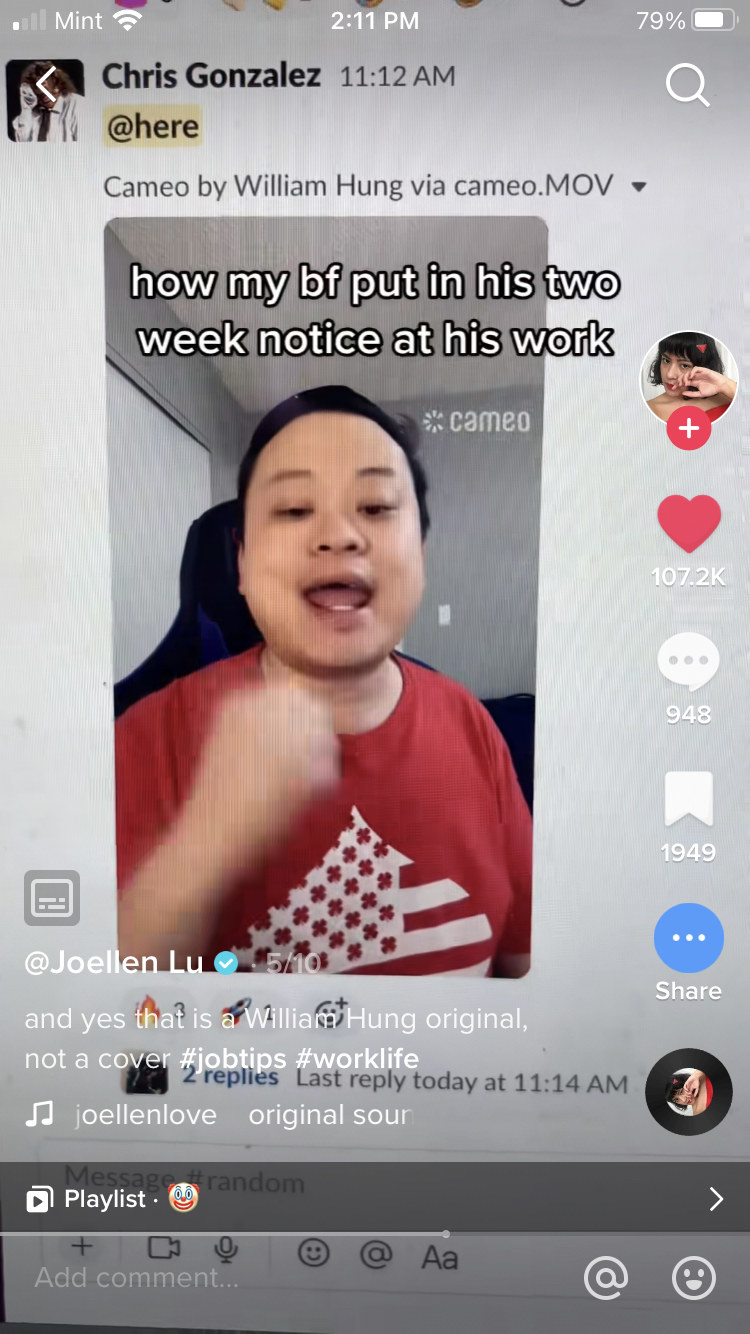Open the #worklife hashtag
The width and height of the screenshot is (750, 1334).
[357, 1058]
